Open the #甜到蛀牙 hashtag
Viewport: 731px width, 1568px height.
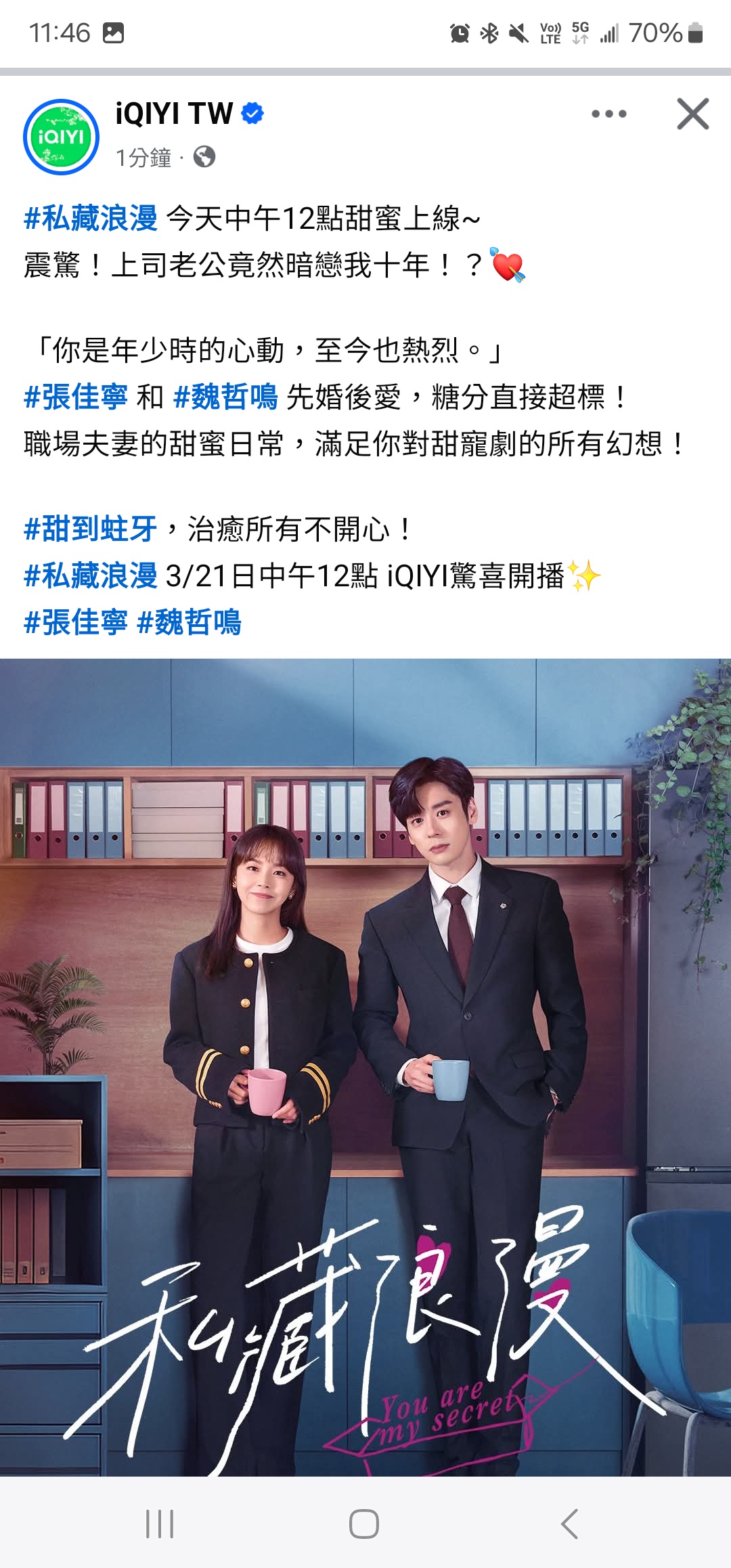pos(91,529)
